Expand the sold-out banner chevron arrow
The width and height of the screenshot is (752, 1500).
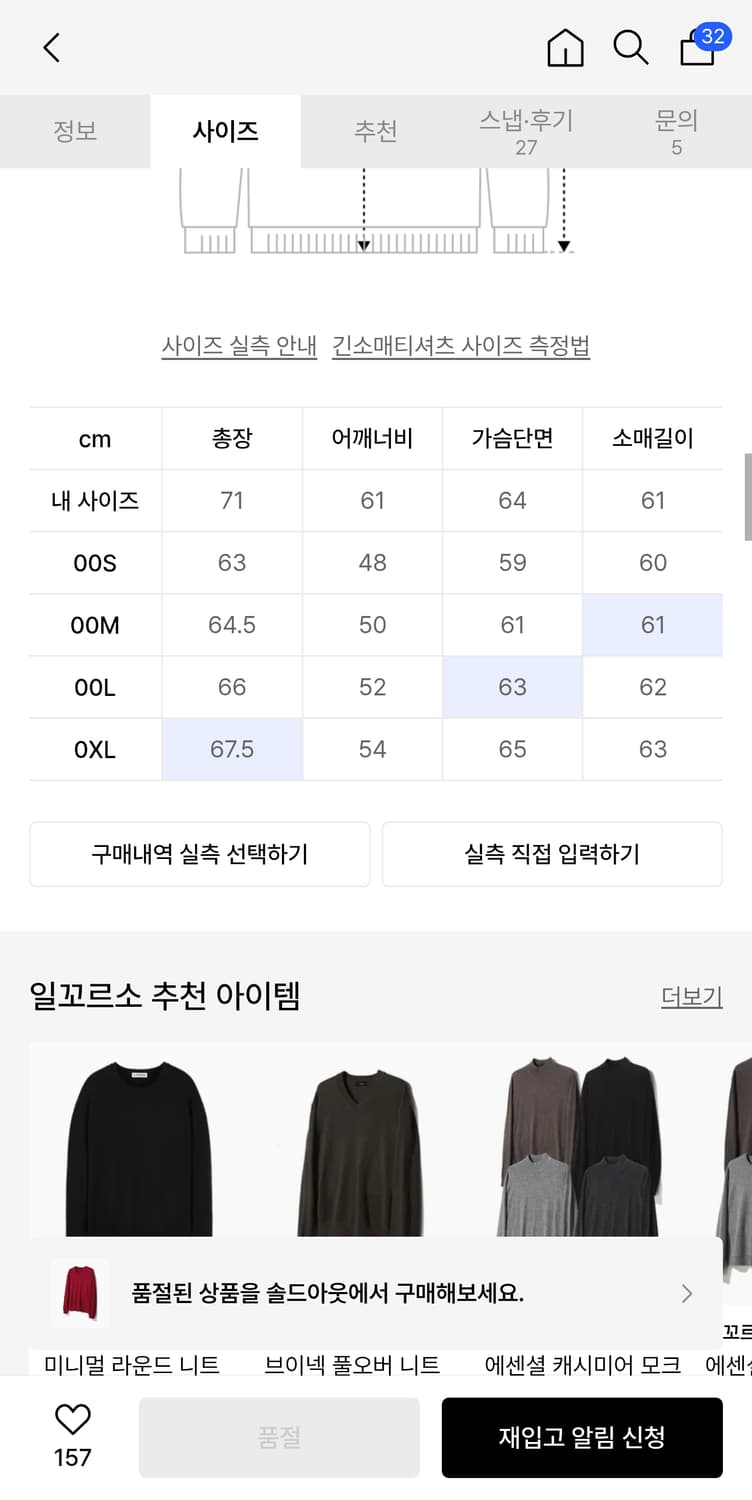(686, 1293)
